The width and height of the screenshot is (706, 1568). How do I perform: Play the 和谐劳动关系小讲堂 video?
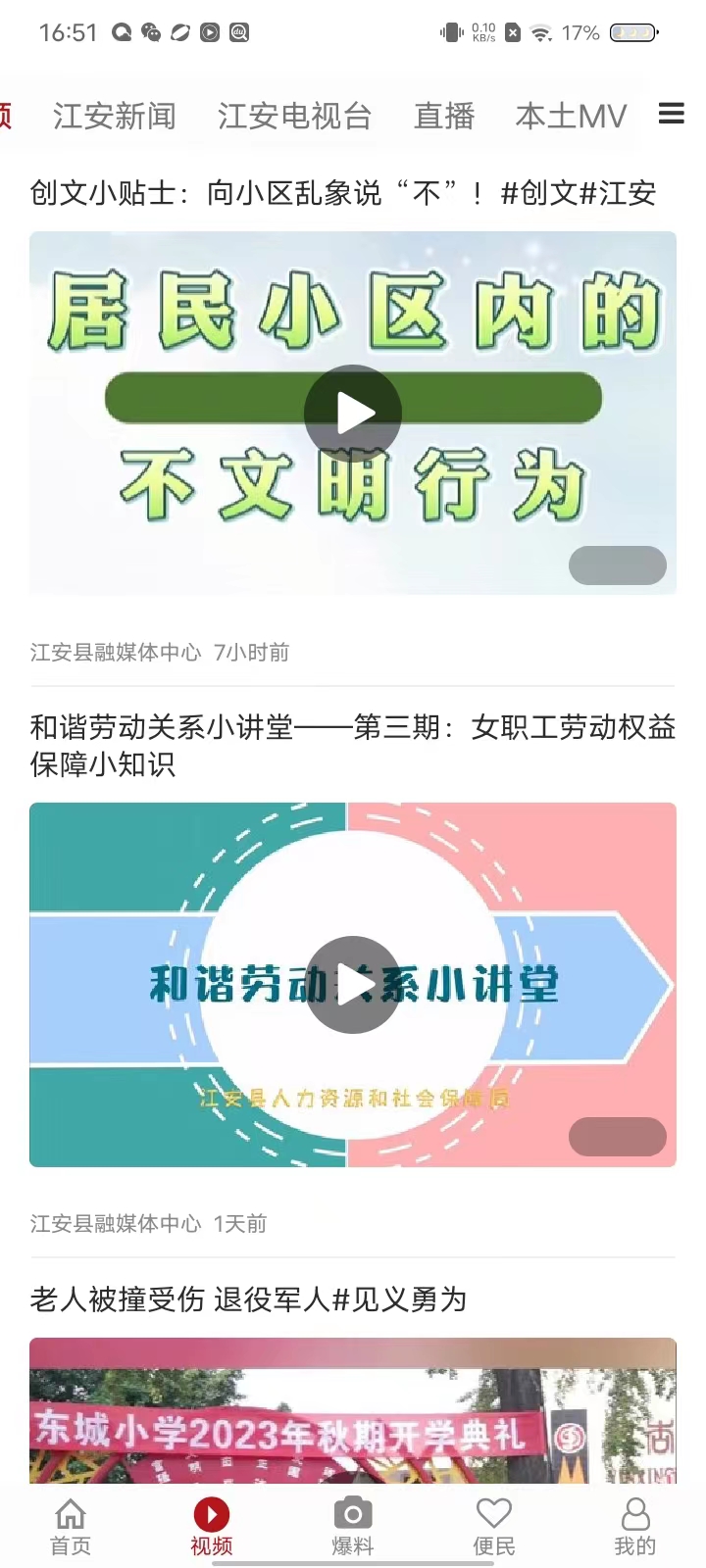(353, 985)
